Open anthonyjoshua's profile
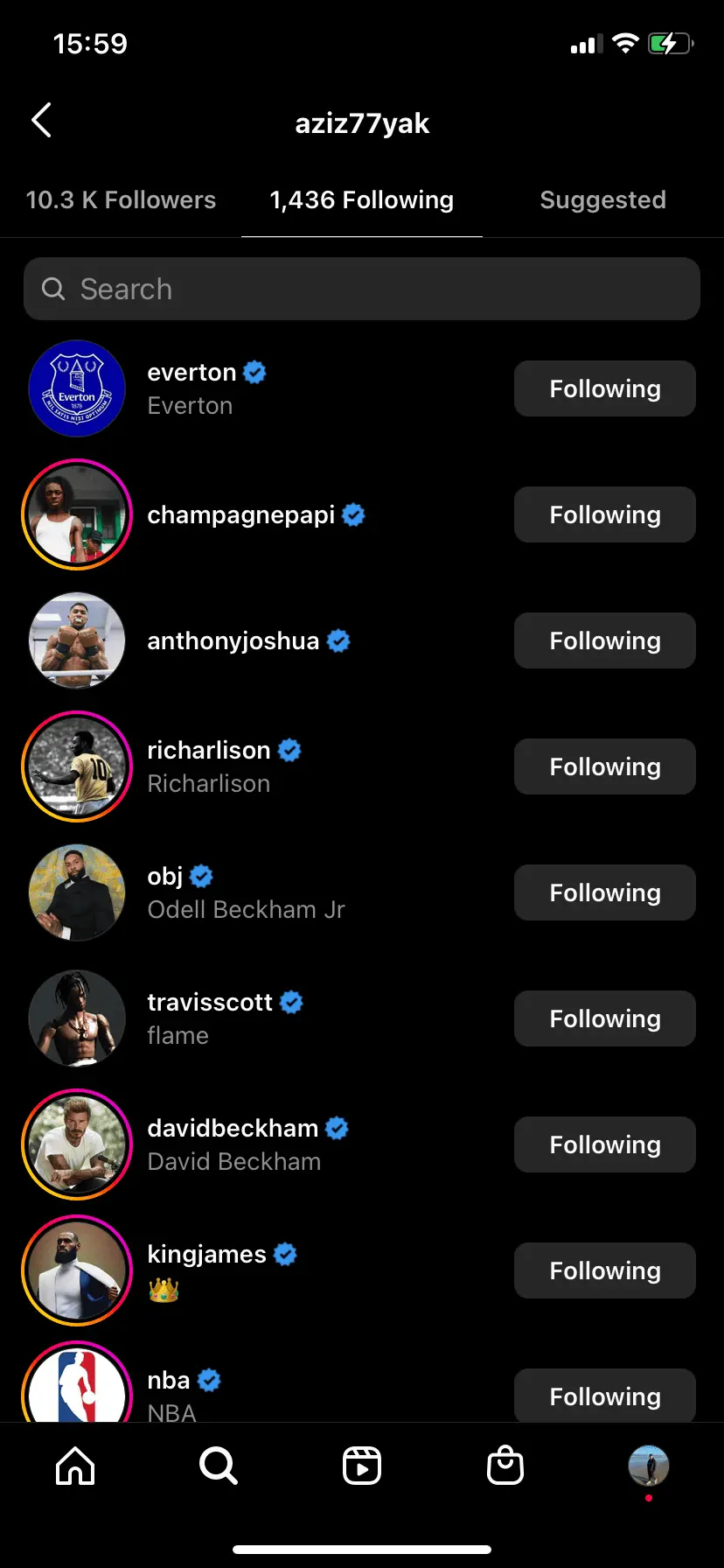The width and height of the screenshot is (724, 1568). tap(233, 641)
